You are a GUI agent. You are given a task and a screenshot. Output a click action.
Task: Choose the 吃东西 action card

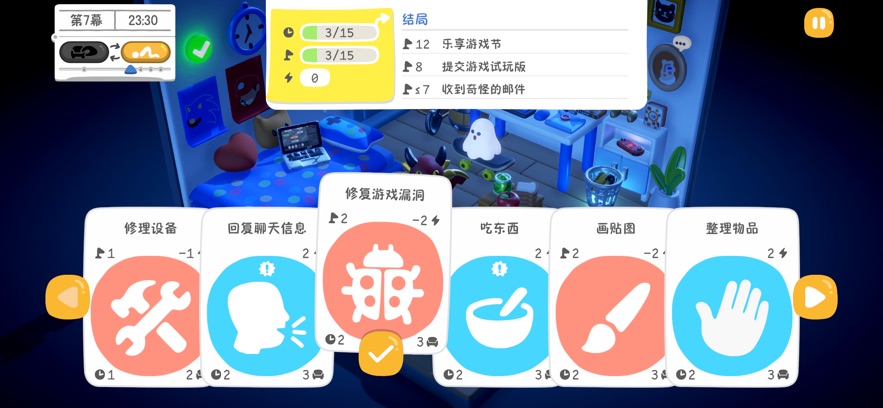499,305
